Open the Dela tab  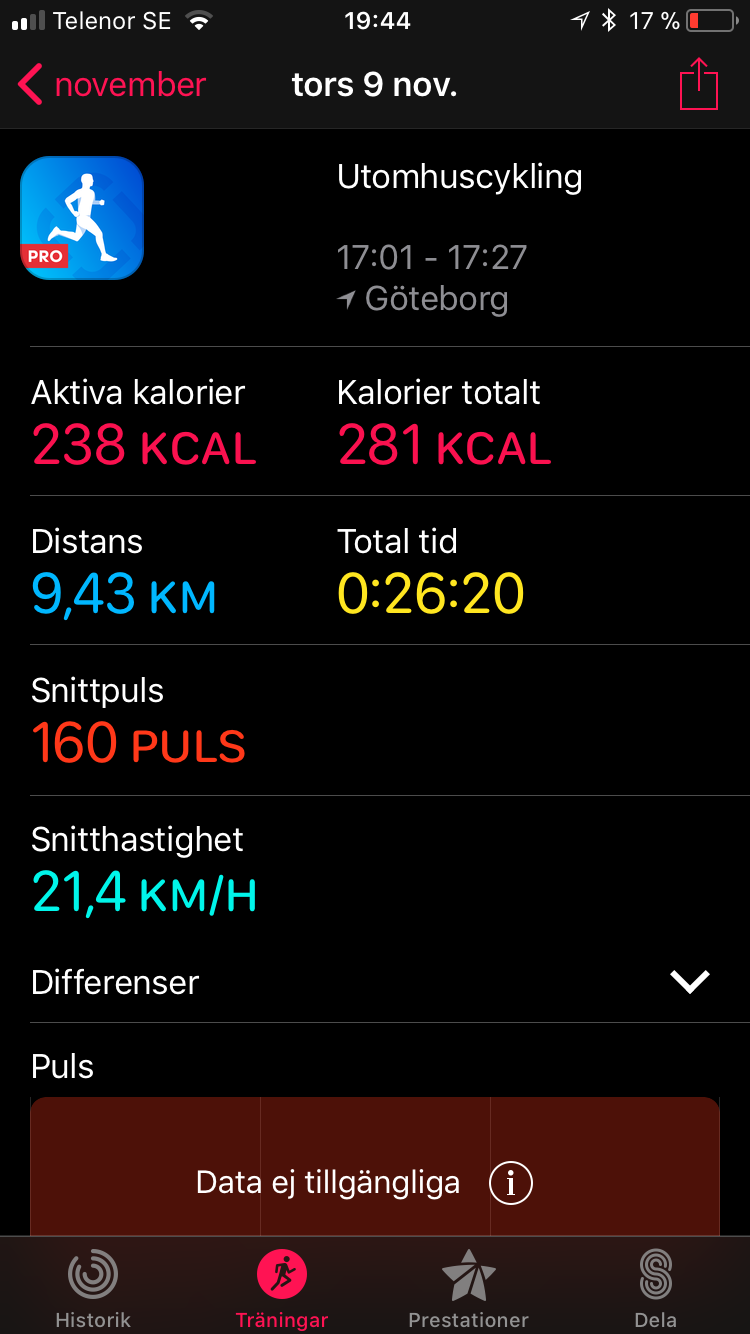point(656,1288)
